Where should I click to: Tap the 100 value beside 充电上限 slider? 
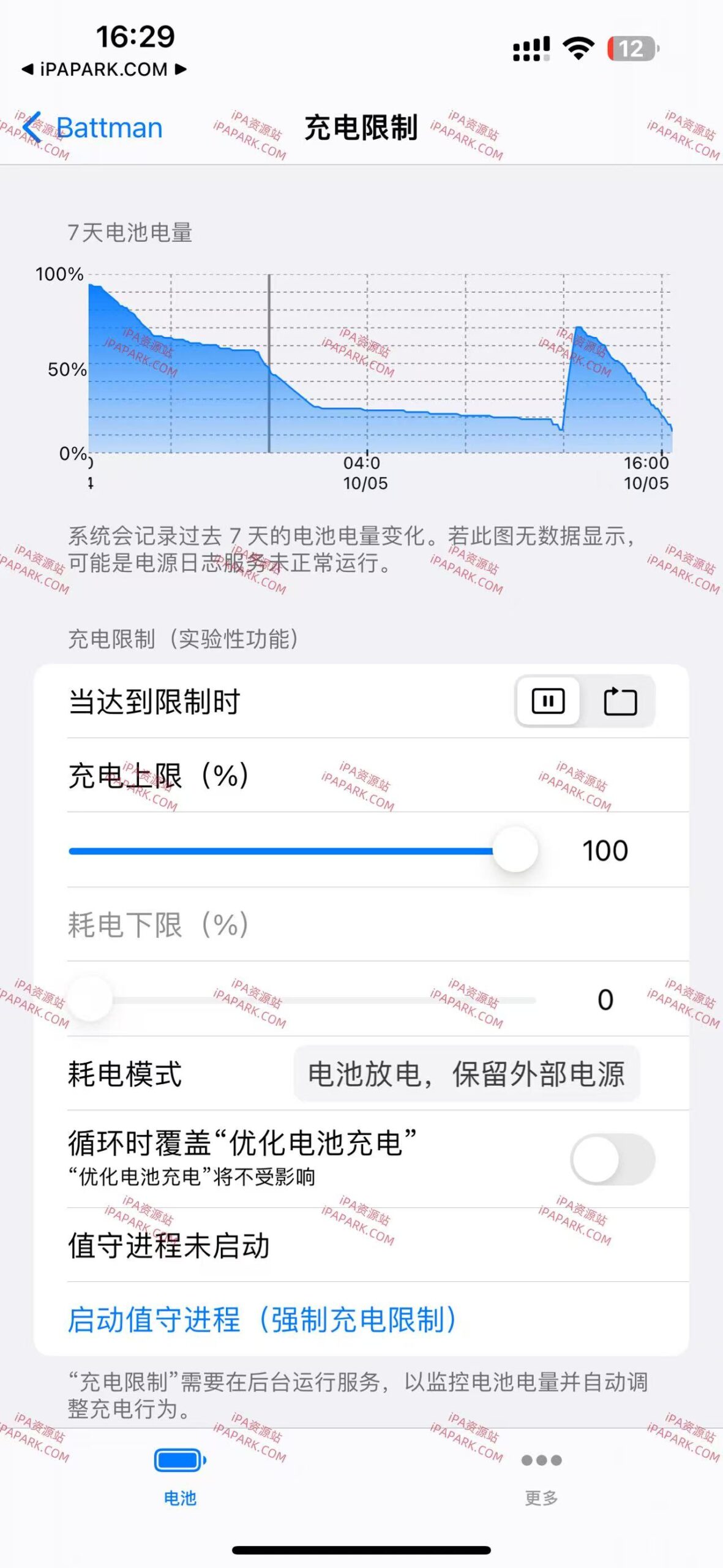pos(606,849)
